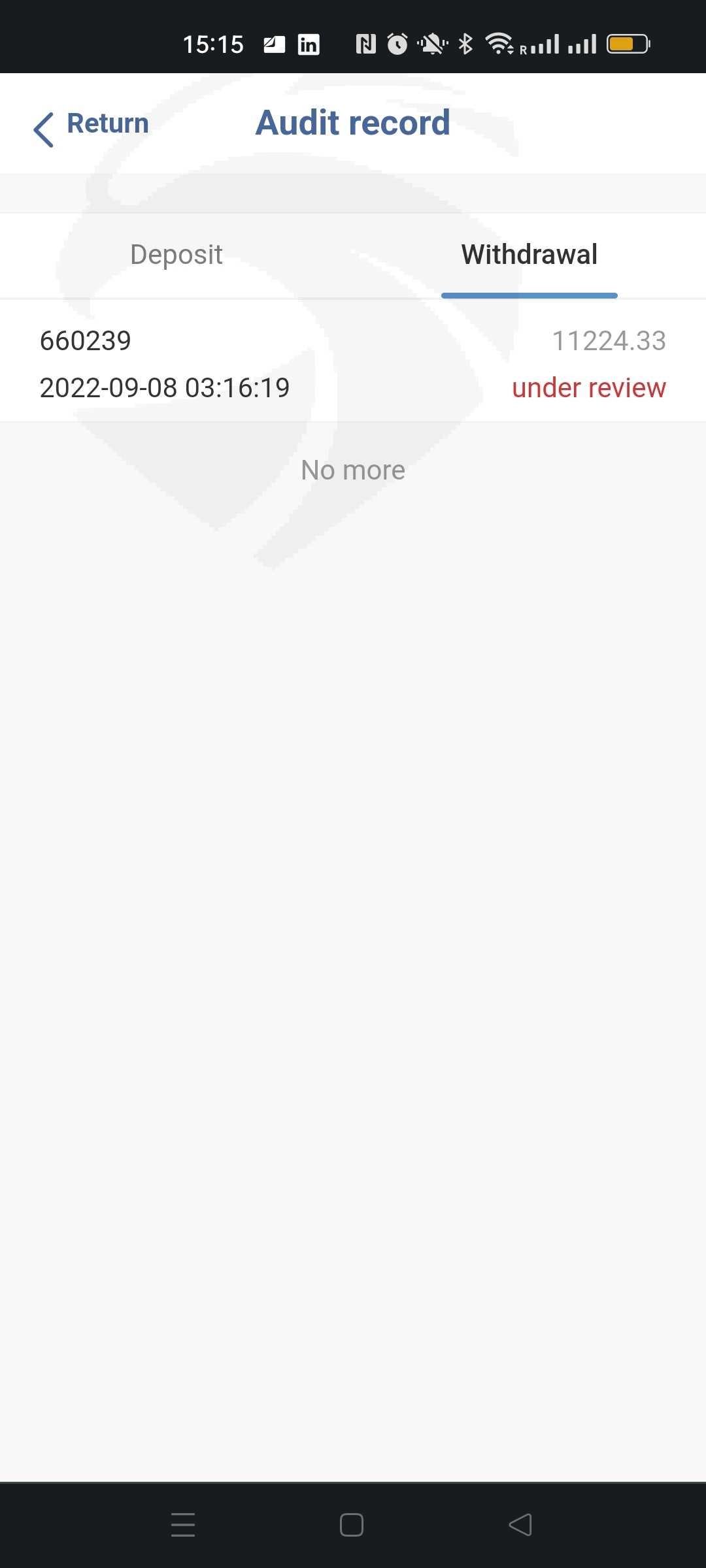Screen dimensions: 706x1568
Task: Select the Withdrawal tab
Action: point(529,255)
